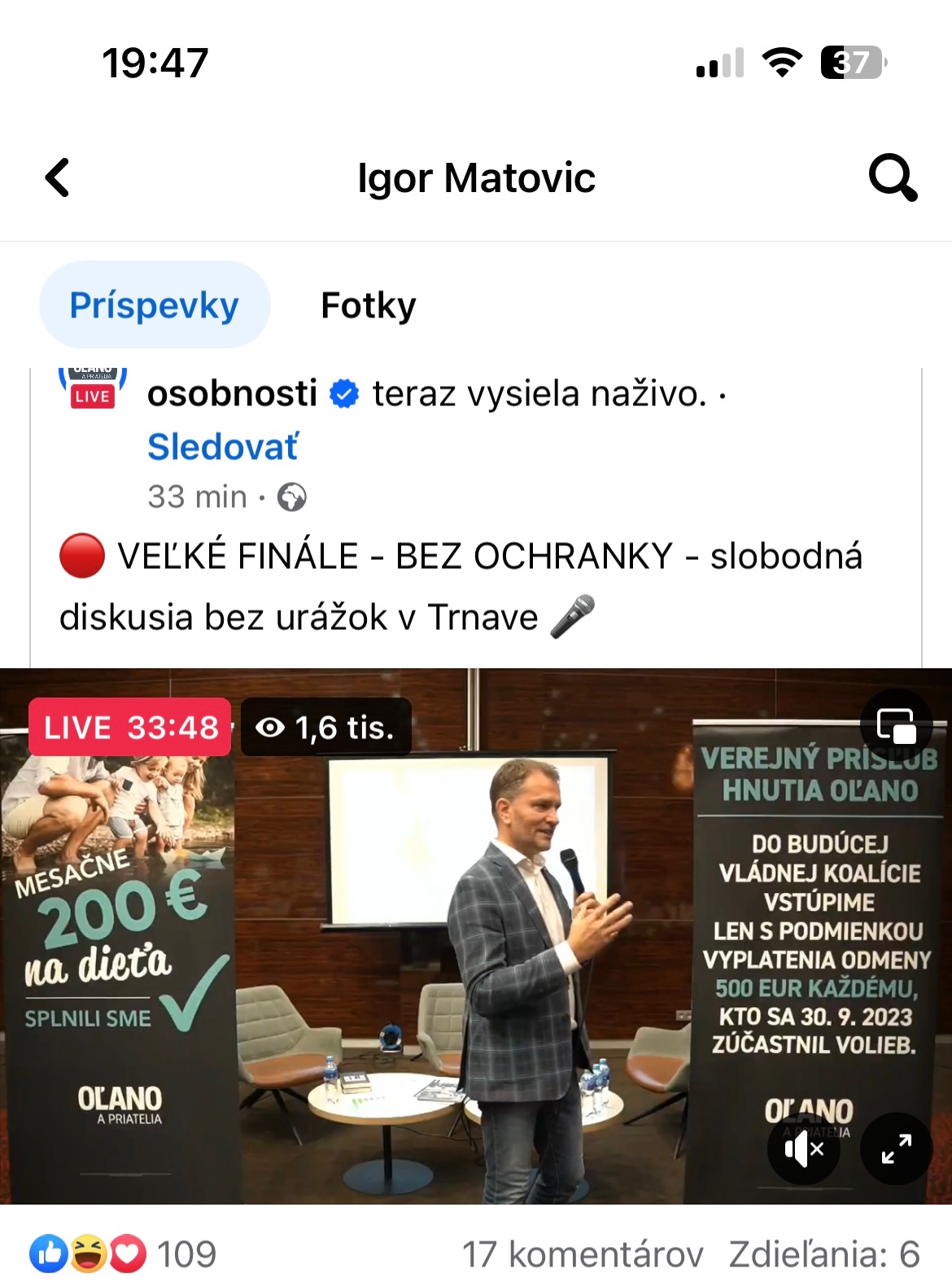Screen dimensions: 952x1286
Task: View the Zdieľania: 6 shares list
Action: (x=823, y=1254)
